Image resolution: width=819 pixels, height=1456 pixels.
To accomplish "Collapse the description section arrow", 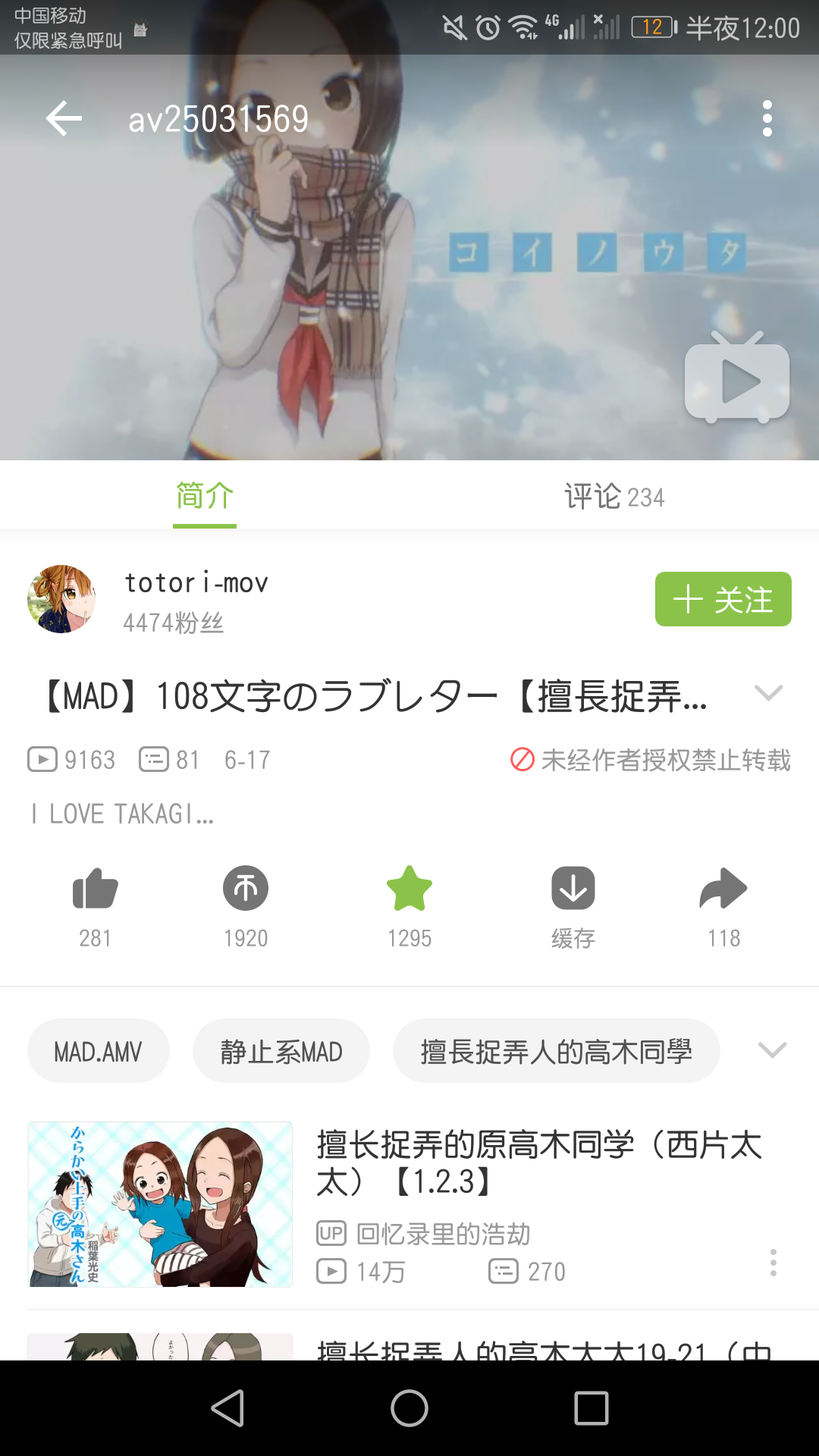I will point(768,692).
